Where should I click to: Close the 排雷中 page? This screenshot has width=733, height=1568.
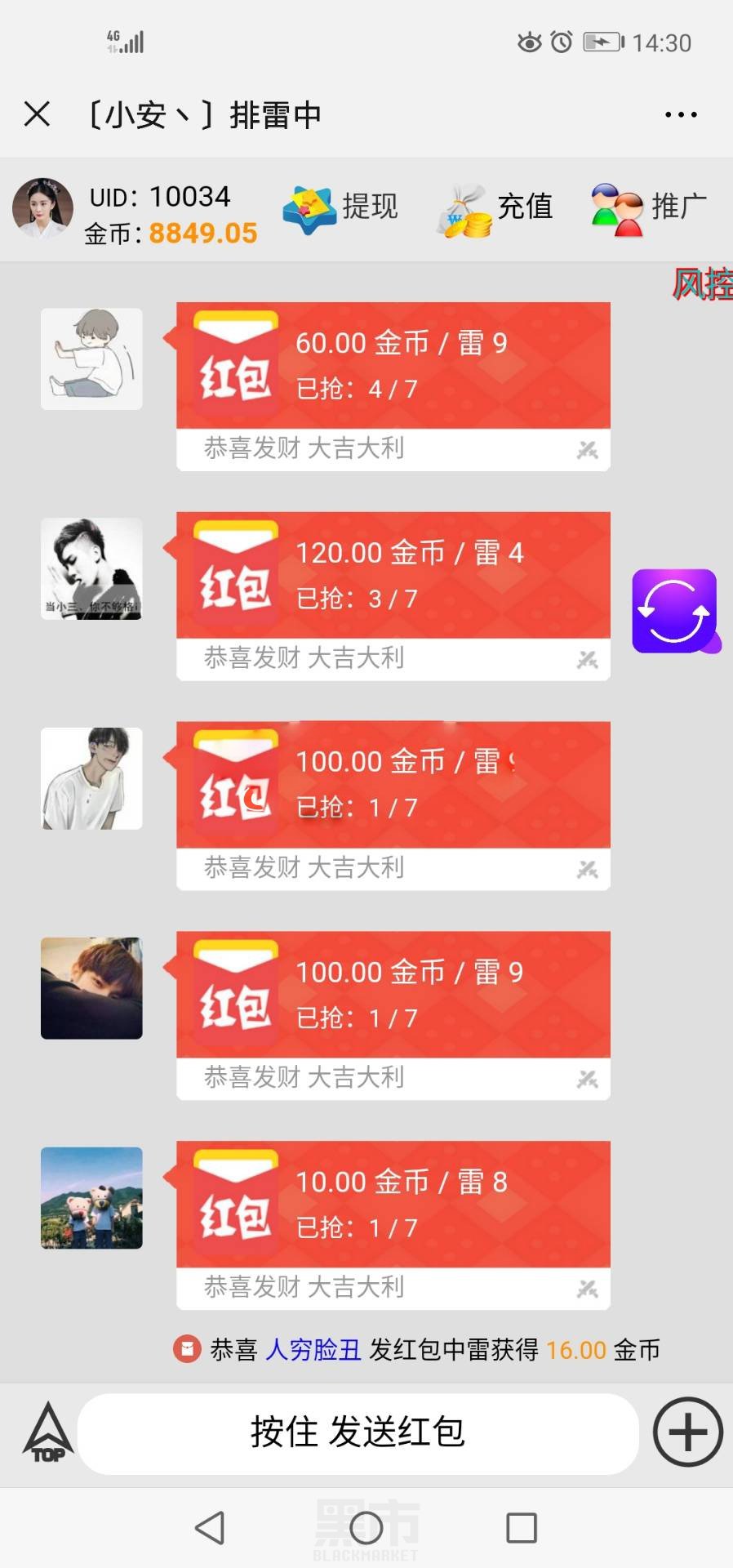[x=37, y=114]
